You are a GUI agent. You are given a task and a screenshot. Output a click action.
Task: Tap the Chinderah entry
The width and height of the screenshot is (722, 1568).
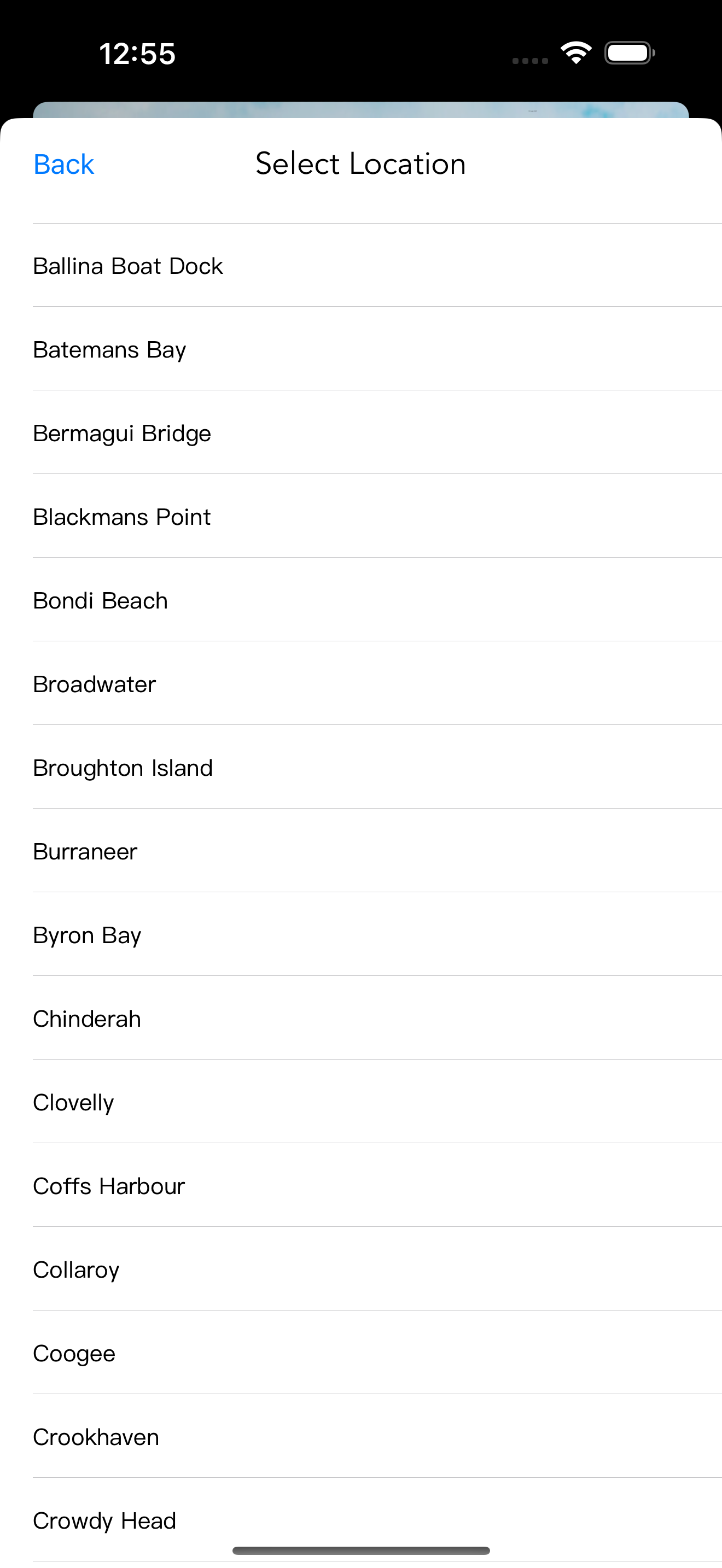pos(86,1018)
